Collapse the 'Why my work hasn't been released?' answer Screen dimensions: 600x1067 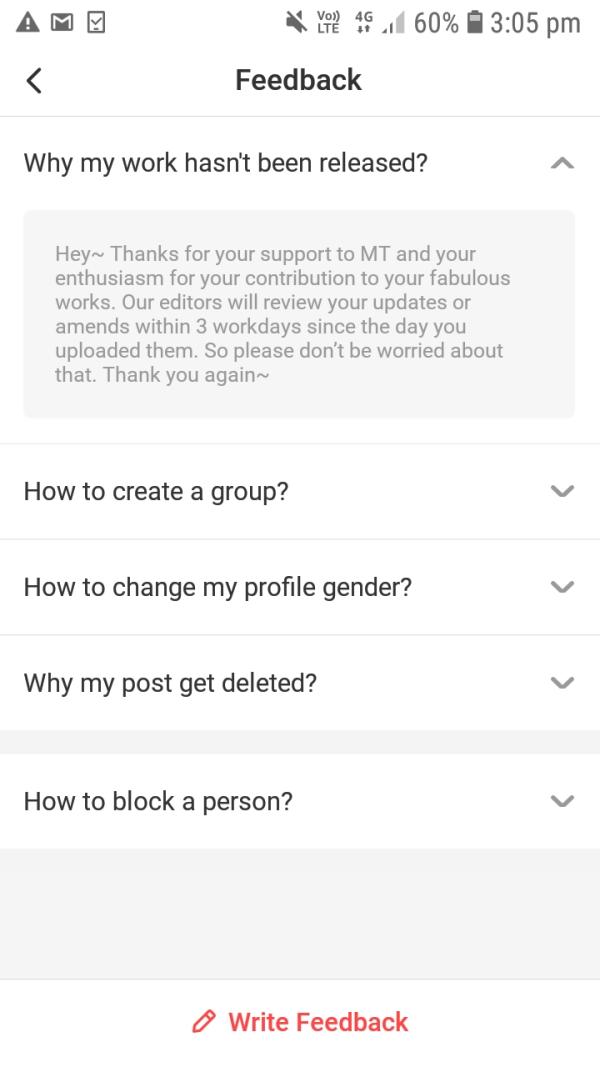pos(563,163)
